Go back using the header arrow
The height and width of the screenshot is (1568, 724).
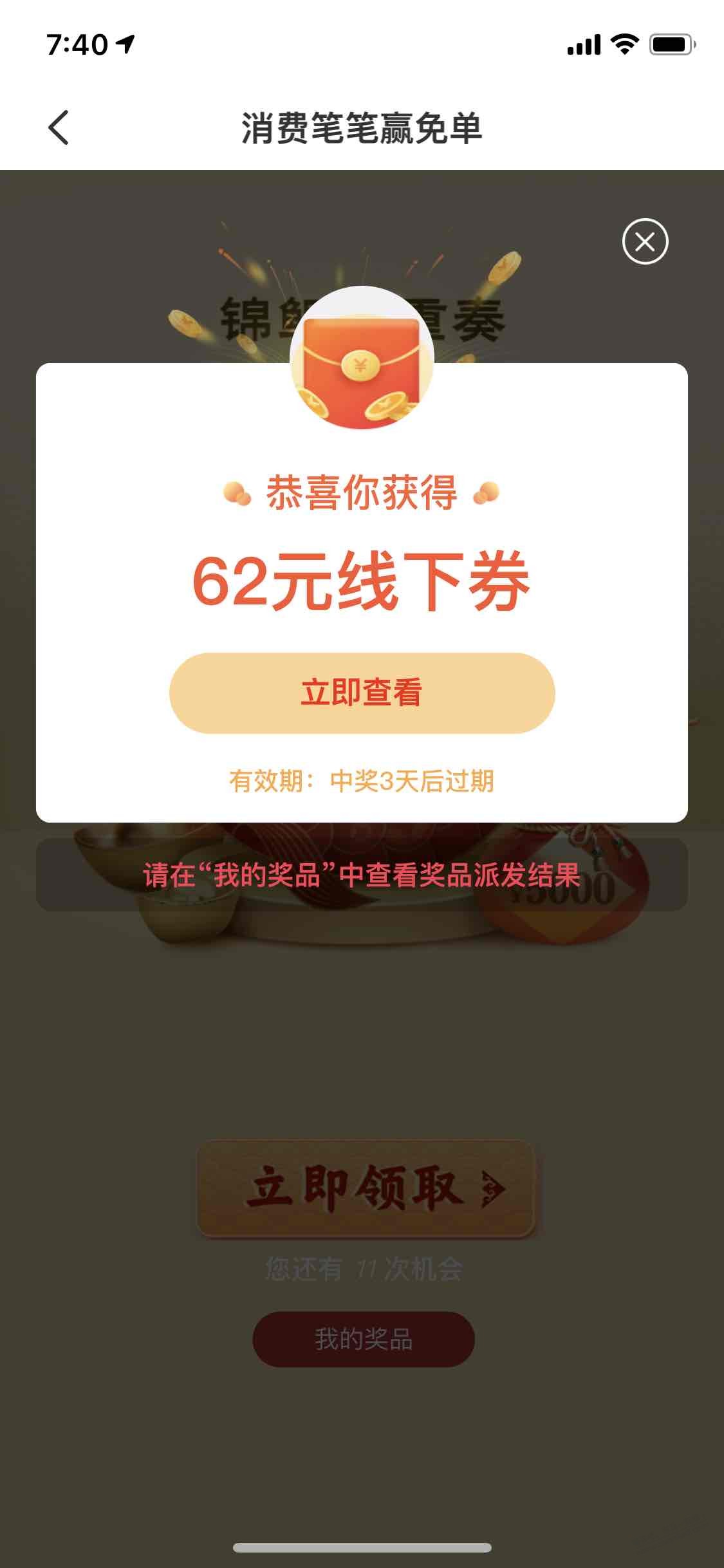(58, 127)
